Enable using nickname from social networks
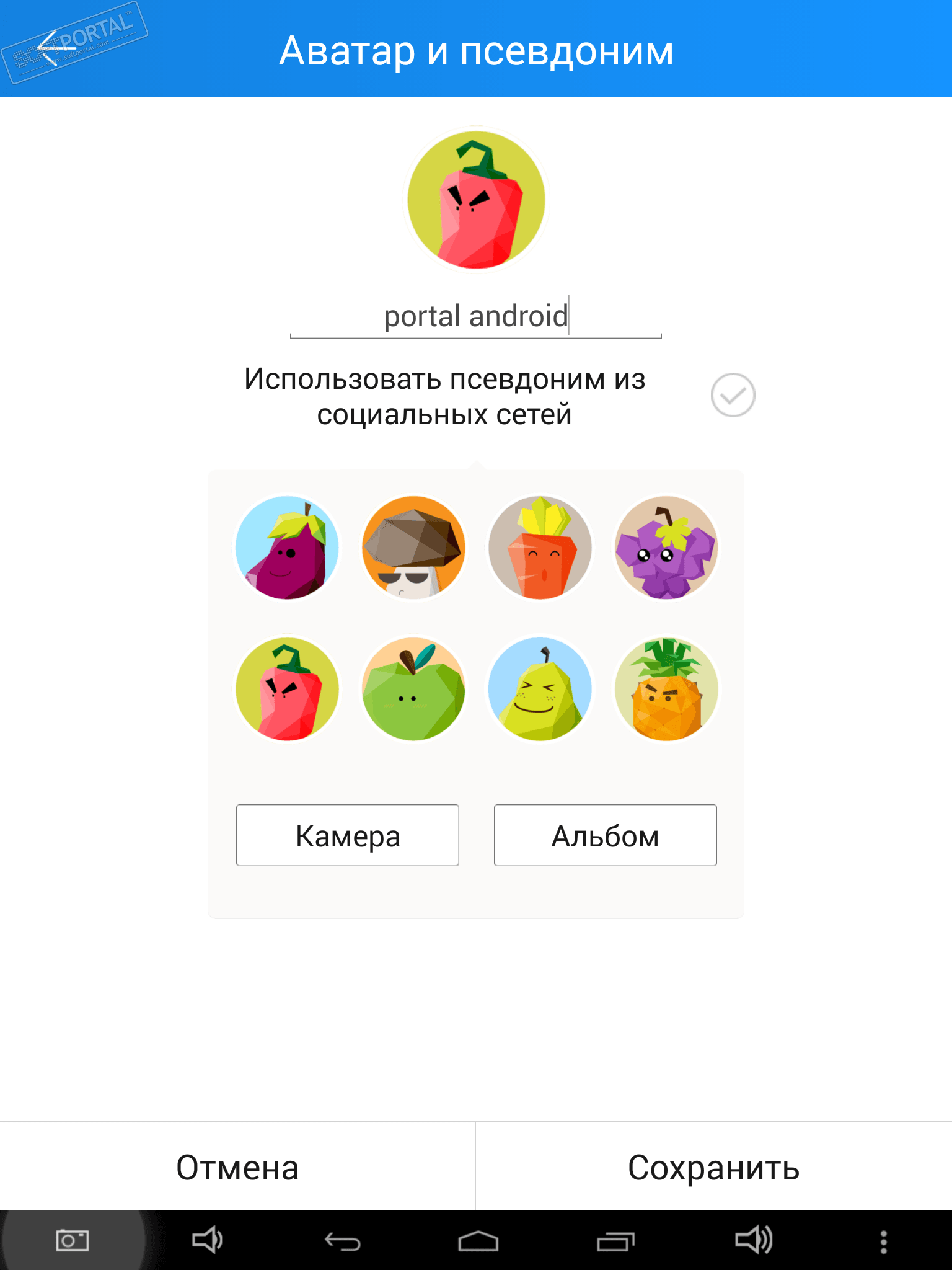 [733, 395]
